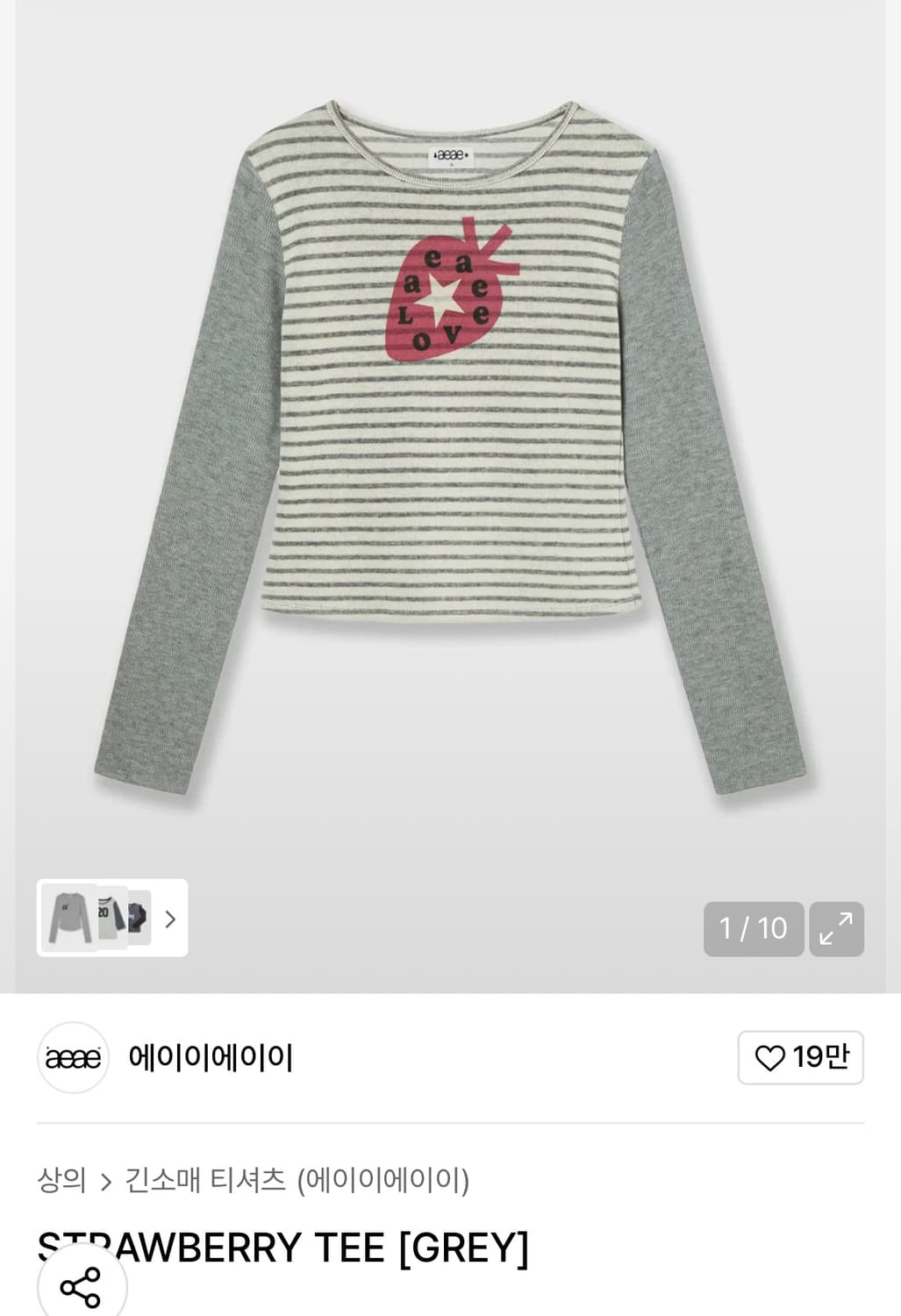Open the 에이이에이이 brand store page
The height and width of the screenshot is (1316, 901).
click(x=210, y=1058)
